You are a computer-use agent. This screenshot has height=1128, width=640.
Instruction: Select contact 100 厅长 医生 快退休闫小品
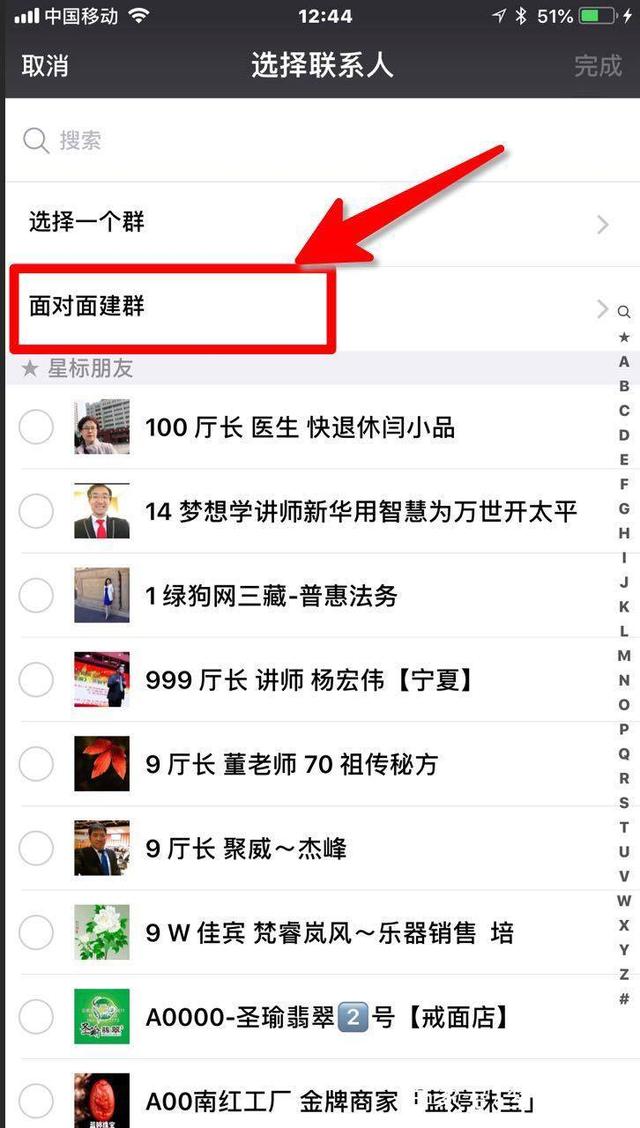(36, 428)
